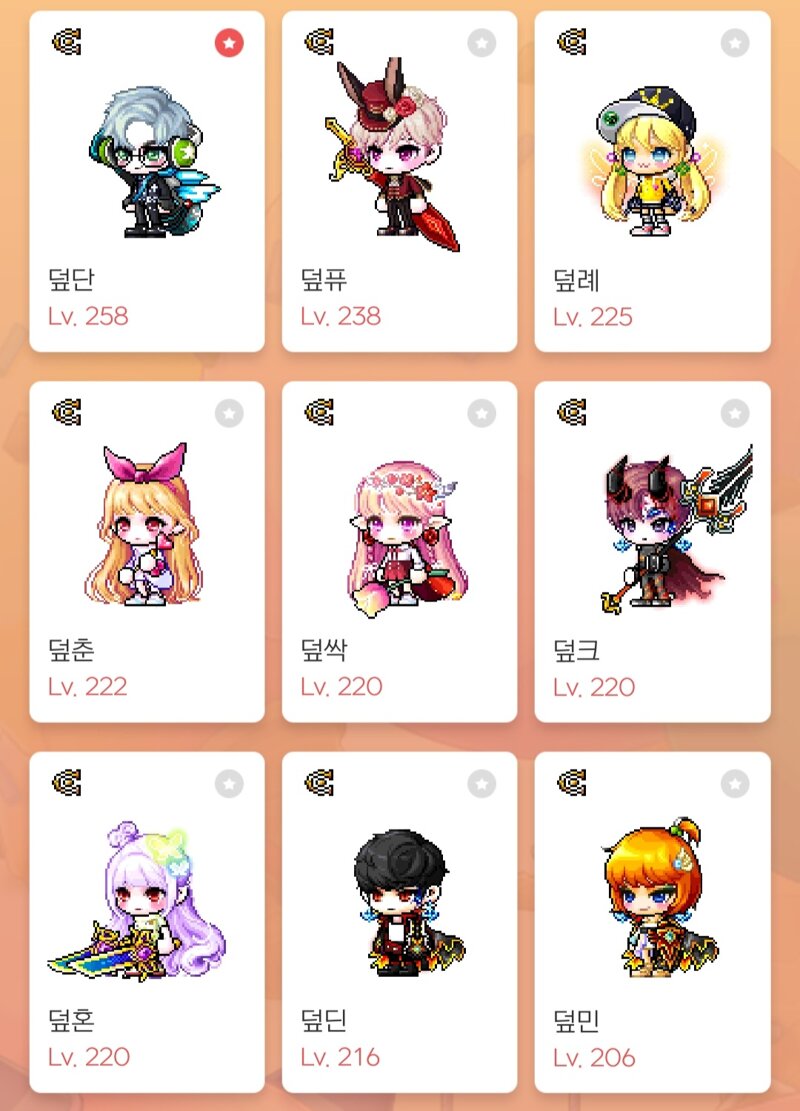Mark 덮민 with the star icon
The width and height of the screenshot is (800, 1111).
pyautogui.click(x=735, y=784)
